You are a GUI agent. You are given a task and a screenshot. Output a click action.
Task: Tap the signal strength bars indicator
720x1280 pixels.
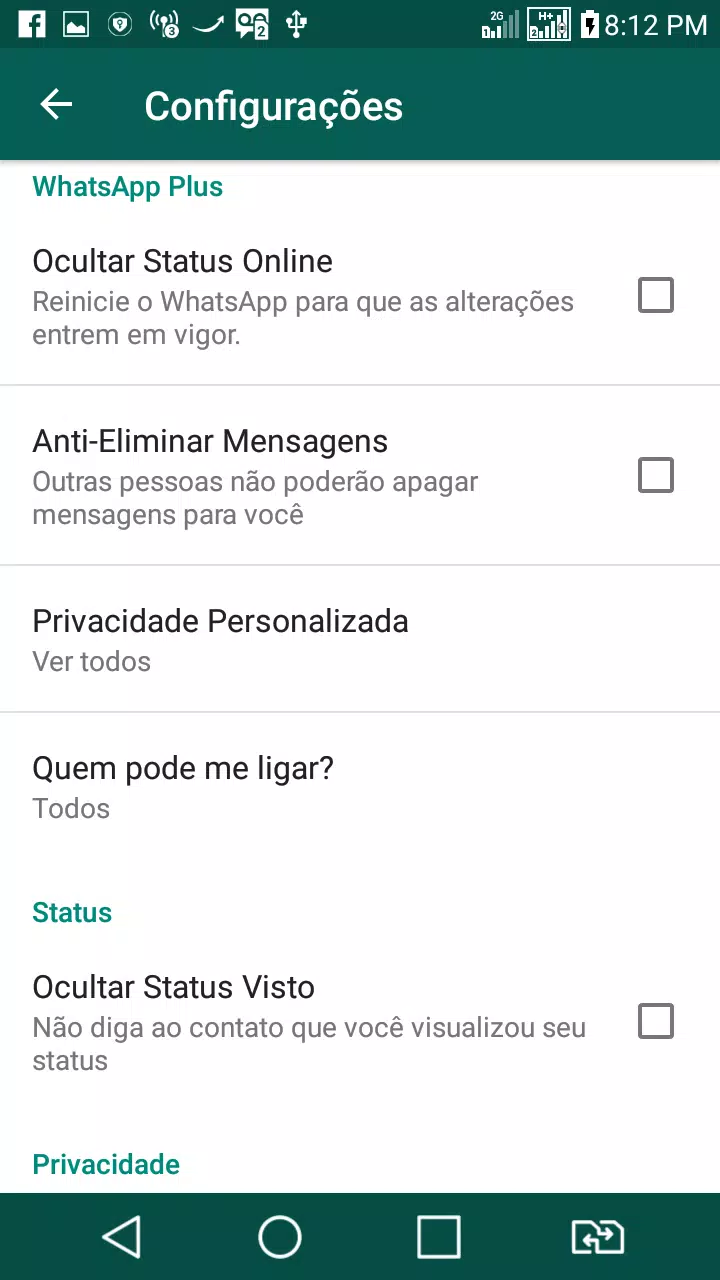click(498, 24)
